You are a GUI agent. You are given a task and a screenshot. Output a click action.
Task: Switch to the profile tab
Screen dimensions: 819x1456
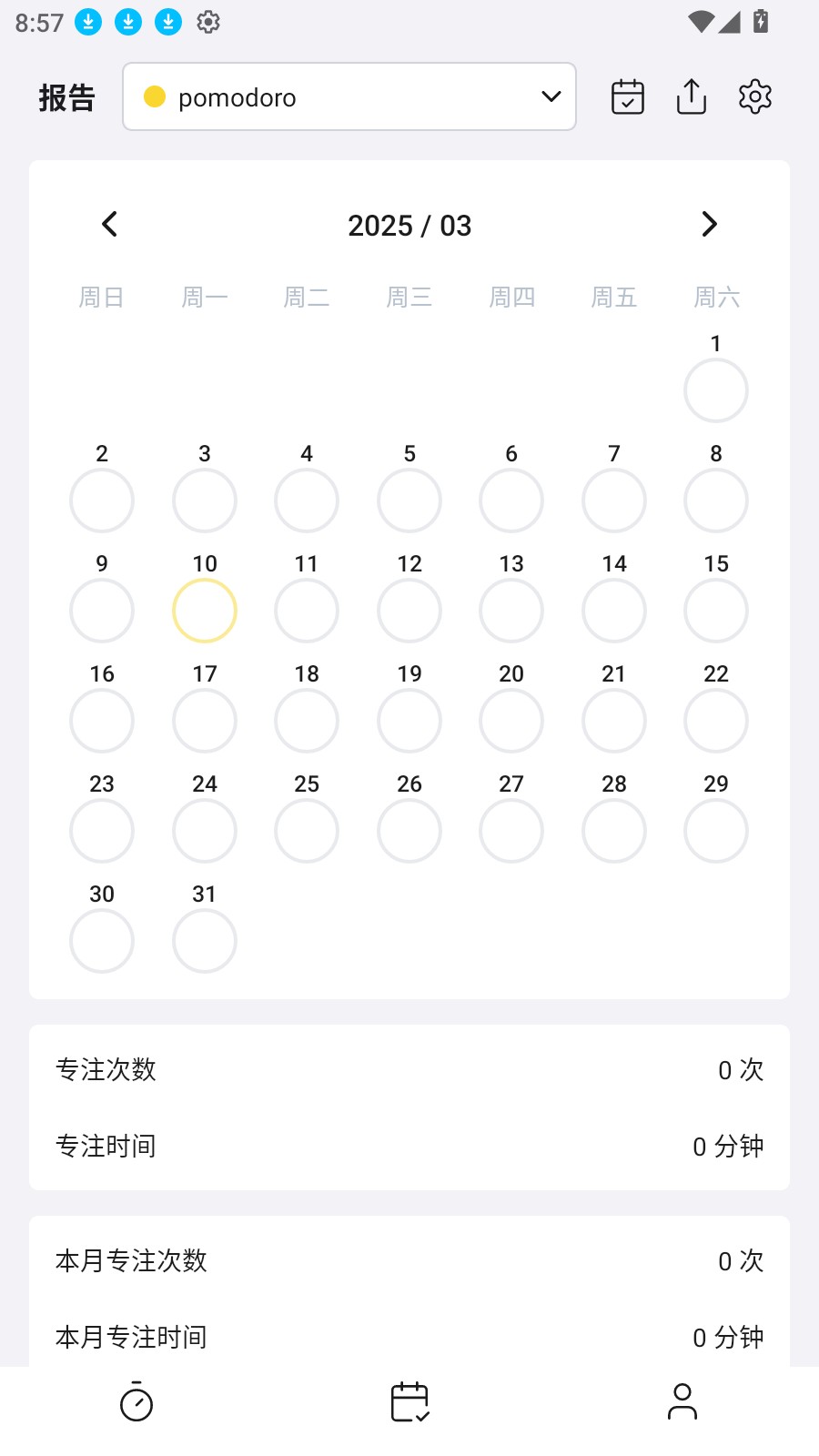682,1402
